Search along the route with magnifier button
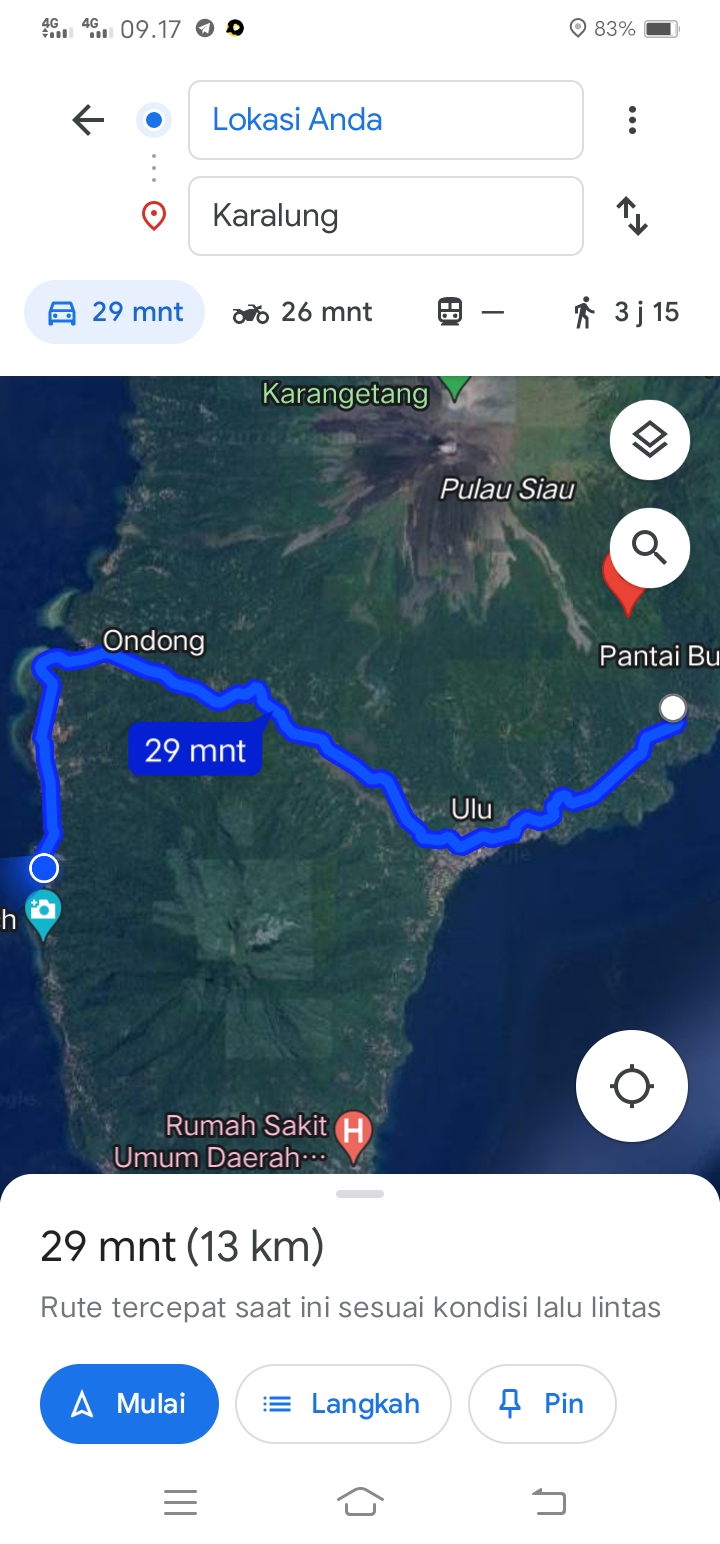Screen dimensions: 720x1544 coord(650,547)
